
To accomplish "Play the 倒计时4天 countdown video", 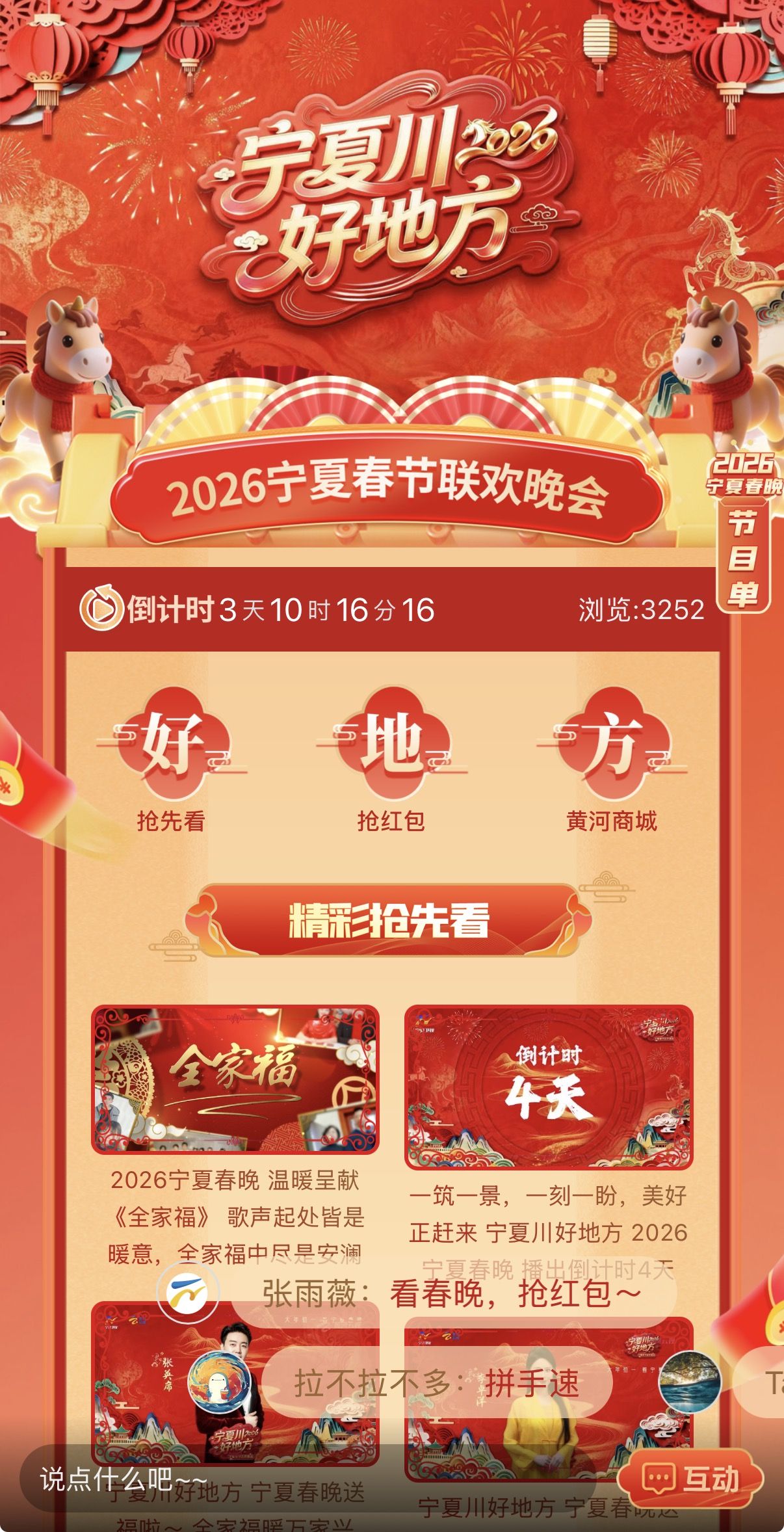I will [549, 1087].
